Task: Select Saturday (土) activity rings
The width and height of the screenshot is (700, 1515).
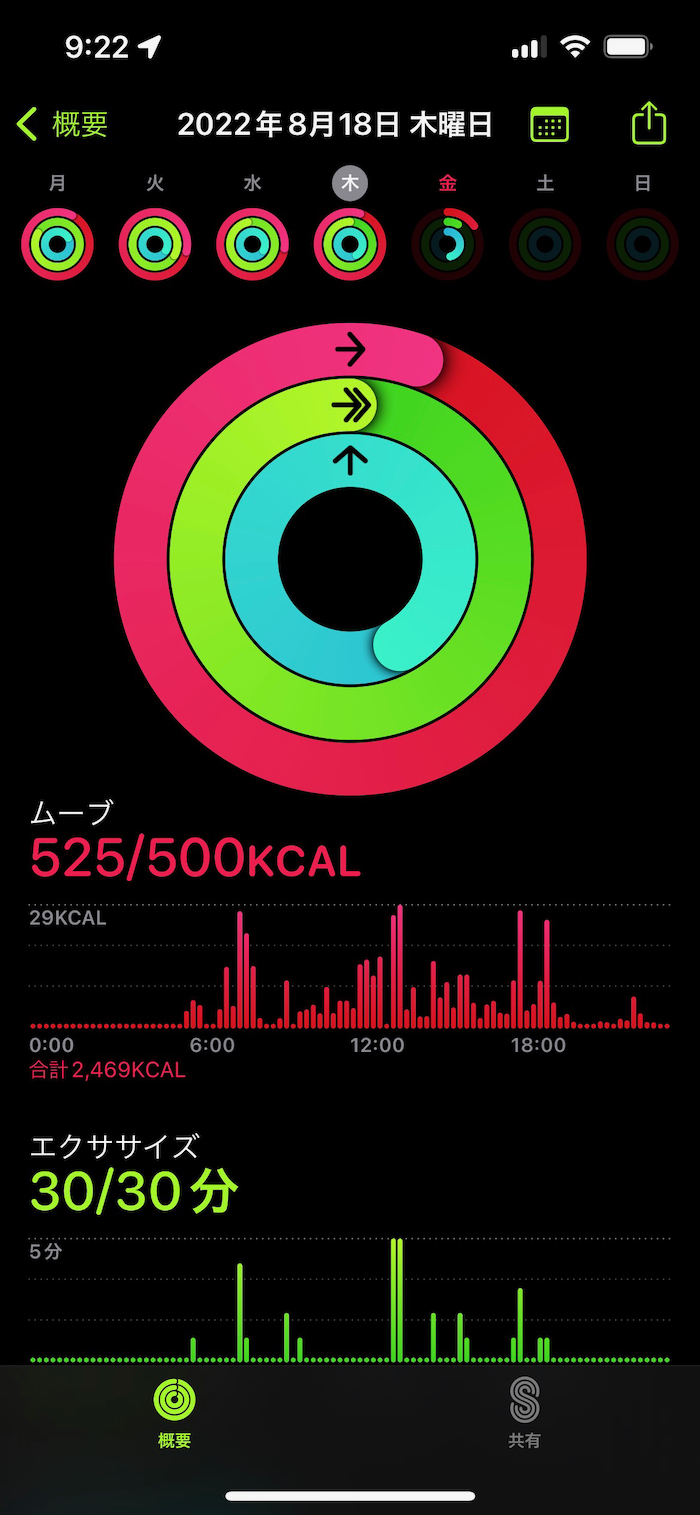Action: coord(545,243)
